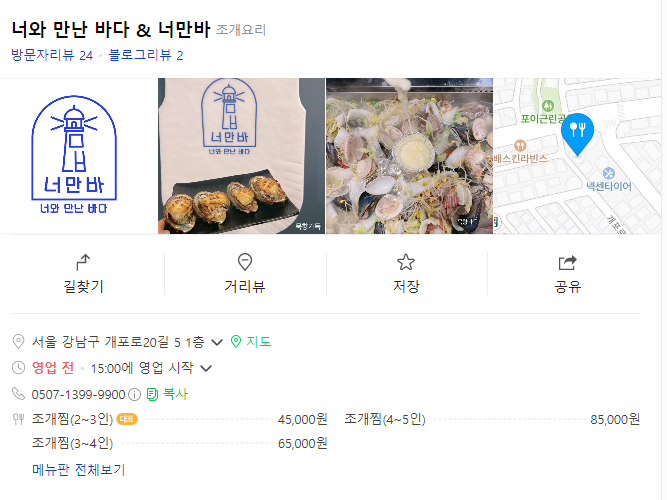Open the map preview thumbnail
Image resolution: width=667 pixels, height=500 pixels.
pos(567,156)
